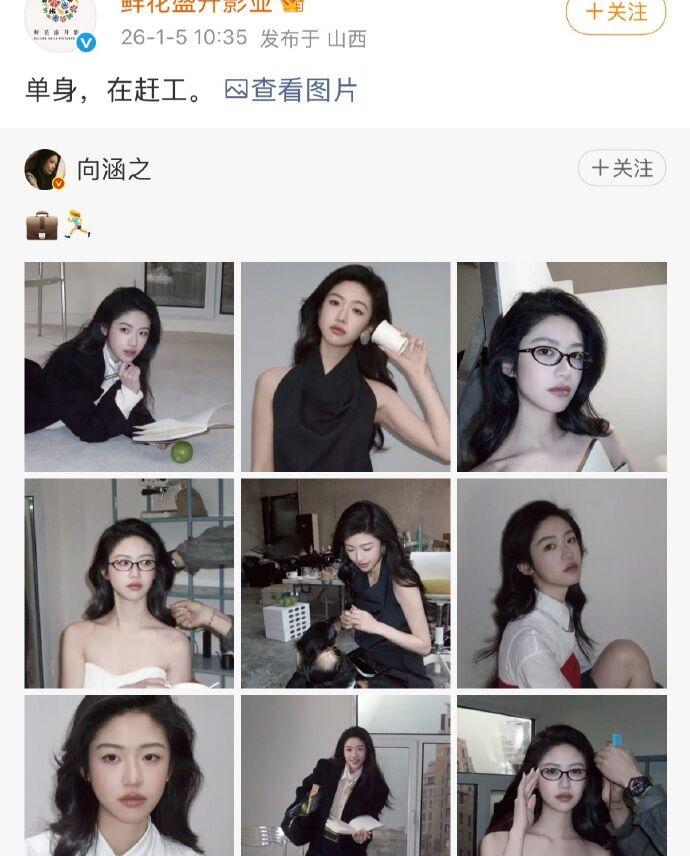This screenshot has width=690, height=856.
Task: View the close-up portrait with white collar
Action: click(x=129, y=776)
